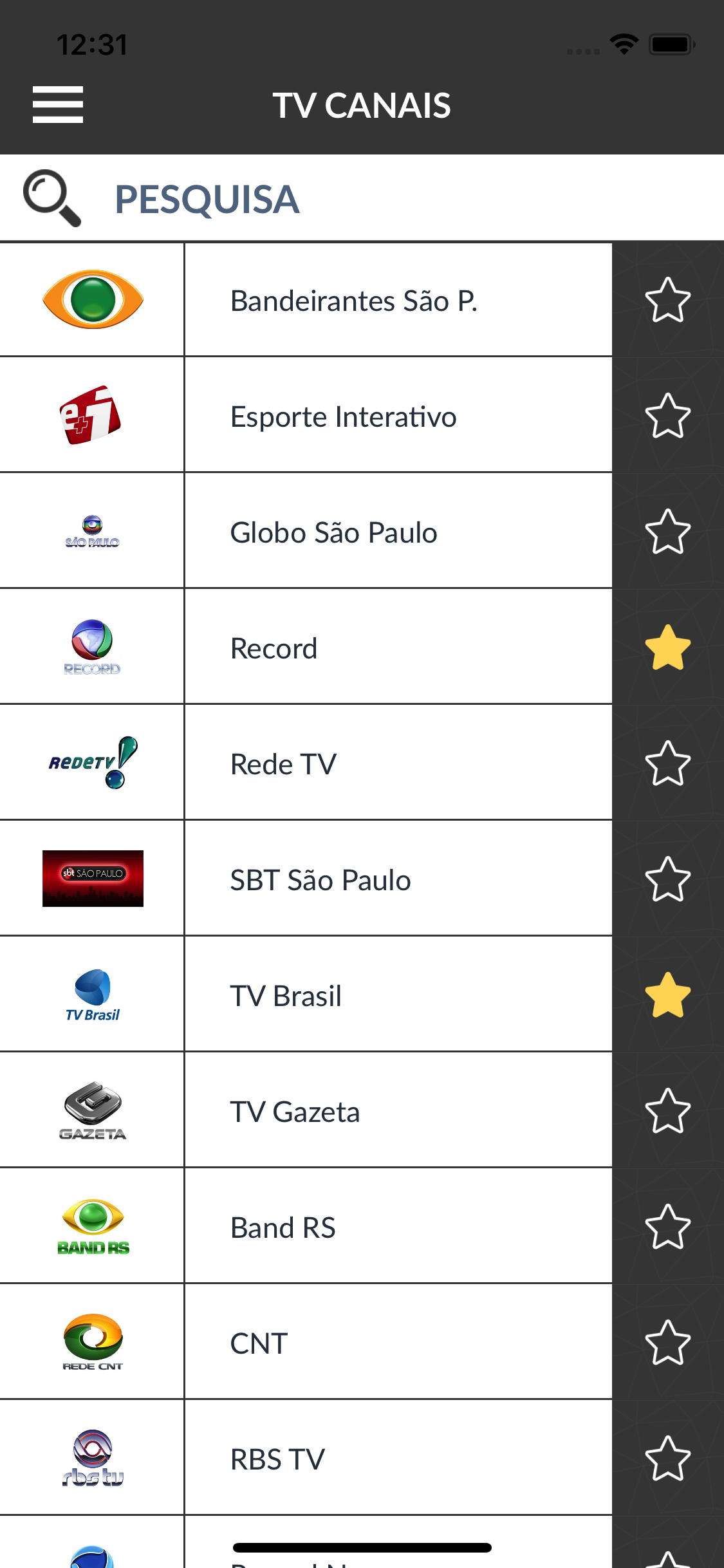
Task: Select the TV Brasil logo
Action: (93, 994)
